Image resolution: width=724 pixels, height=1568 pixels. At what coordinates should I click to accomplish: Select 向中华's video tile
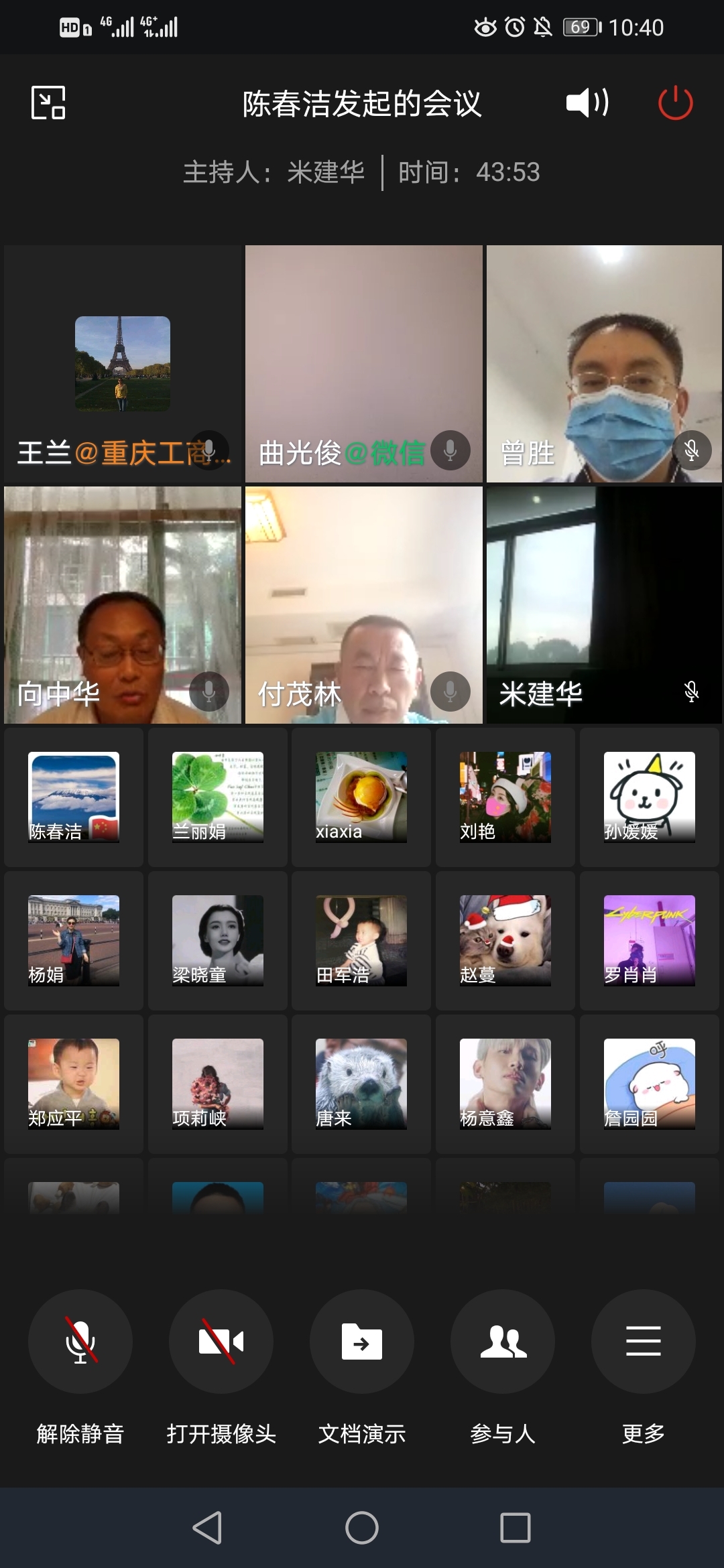click(x=122, y=604)
